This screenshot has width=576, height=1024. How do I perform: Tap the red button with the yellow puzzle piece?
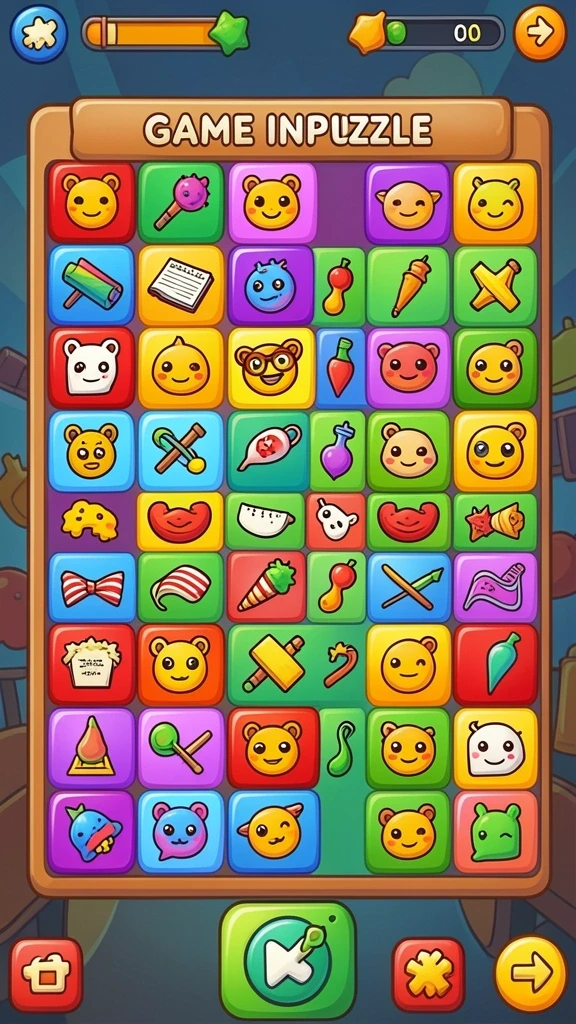pyautogui.click(x=428, y=975)
